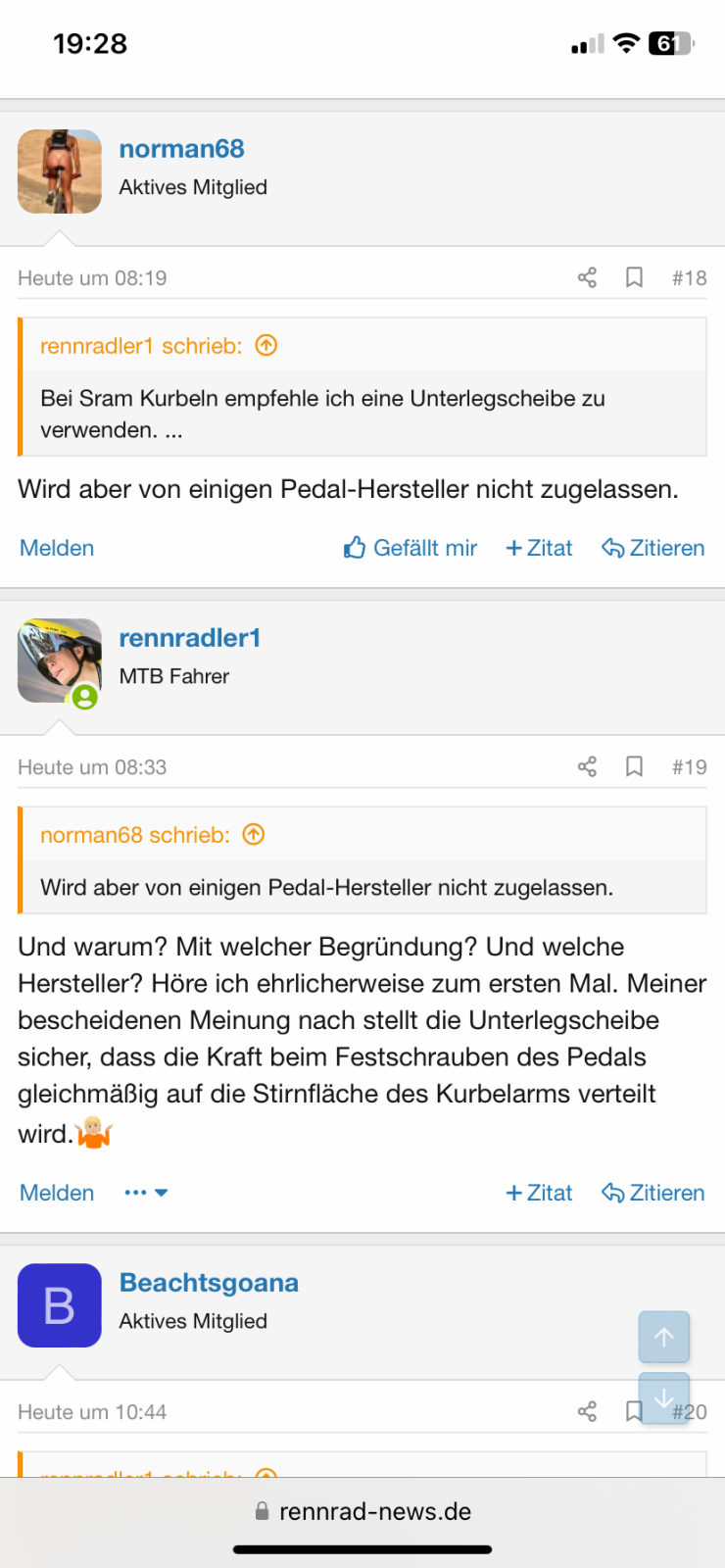Jump to norman68's quoted original post
725x1568 pixels.
254,834
